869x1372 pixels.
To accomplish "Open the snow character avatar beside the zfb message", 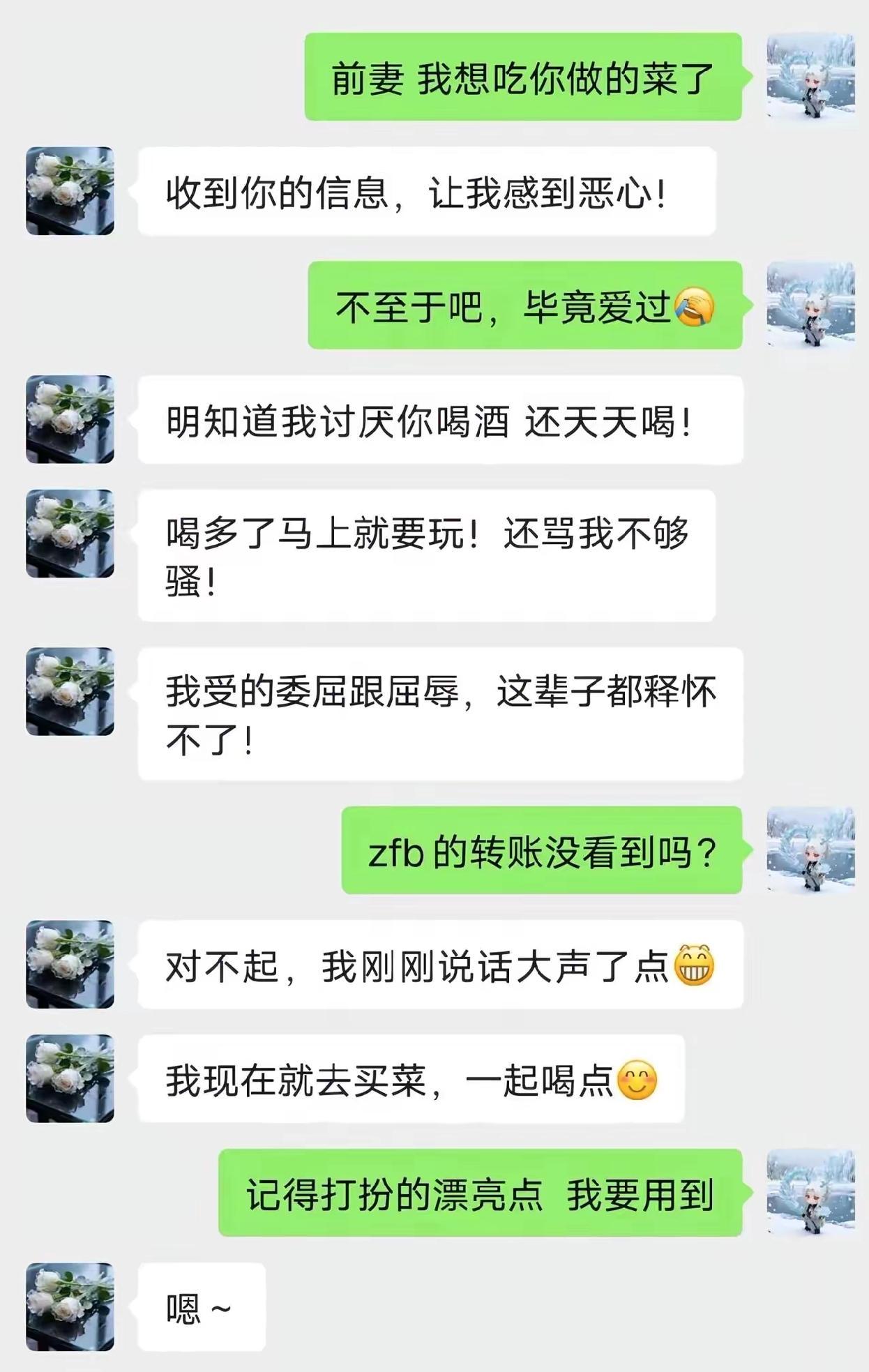I will point(813,854).
